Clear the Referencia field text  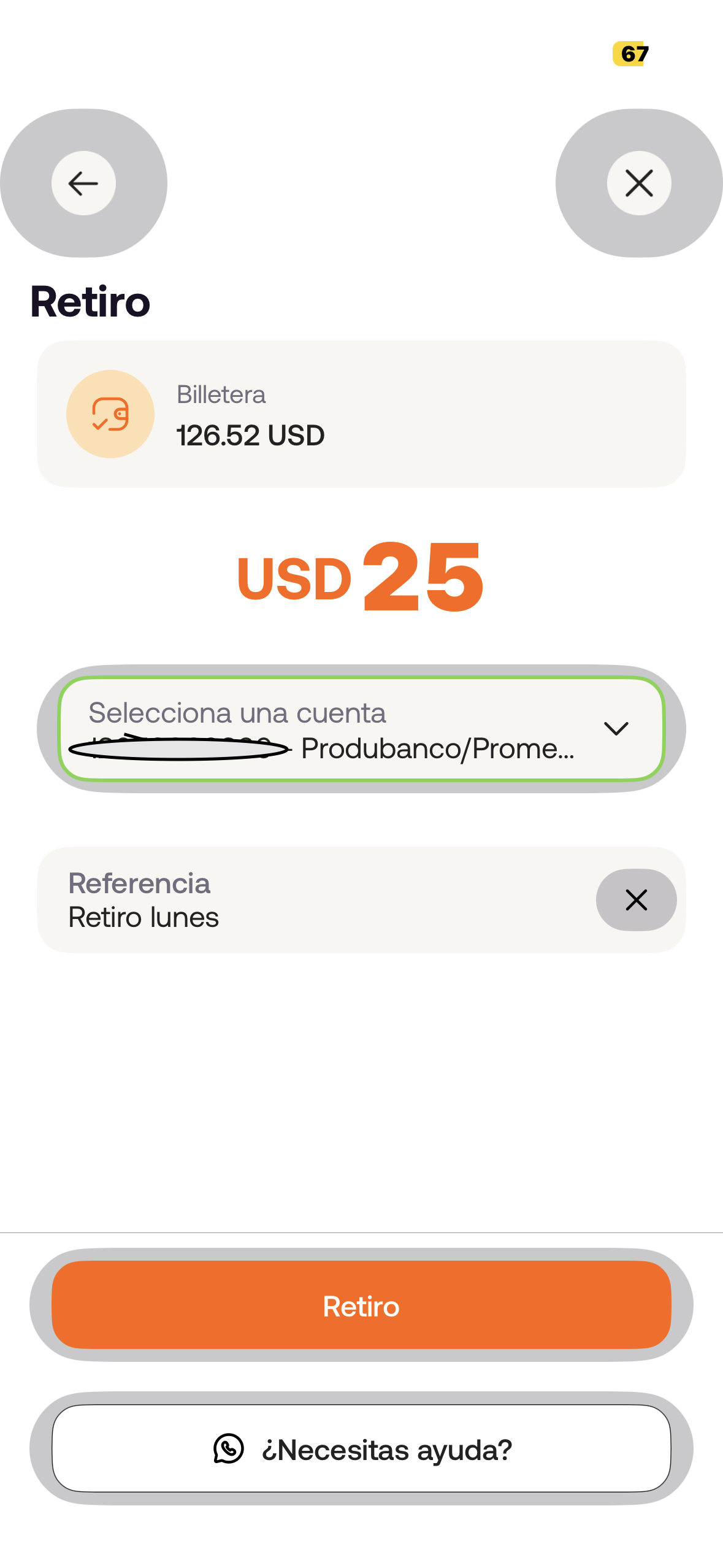click(637, 900)
